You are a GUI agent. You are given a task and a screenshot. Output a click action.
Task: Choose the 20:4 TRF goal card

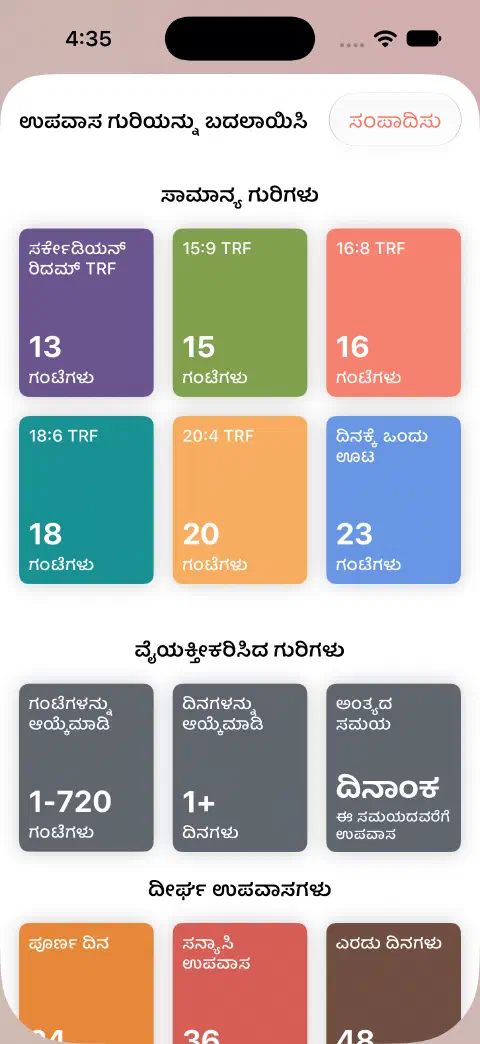coord(240,500)
